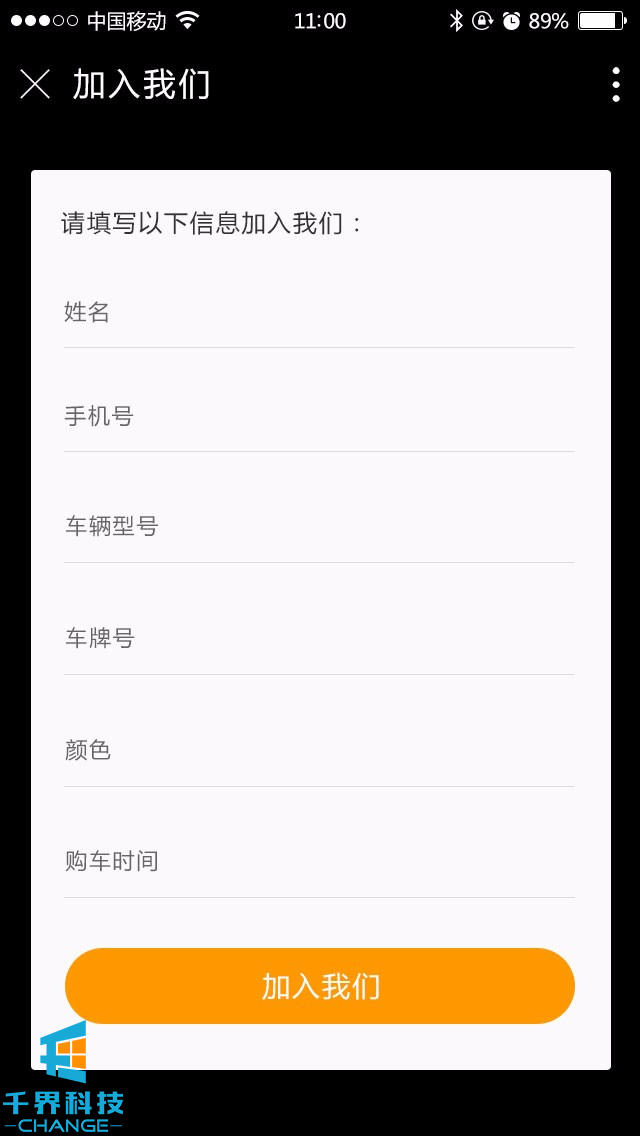The height and width of the screenshot is (1136, 640).
Task: Close the 加入我们 page
Action: point(35,85)
